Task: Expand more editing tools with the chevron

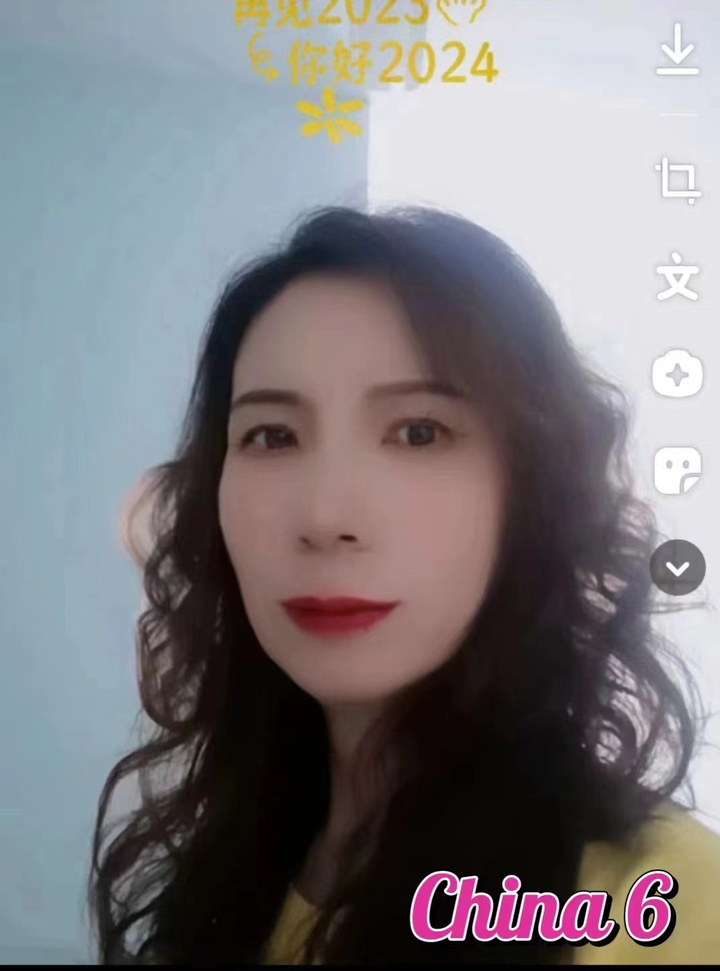Action: [x=677, y=567]
